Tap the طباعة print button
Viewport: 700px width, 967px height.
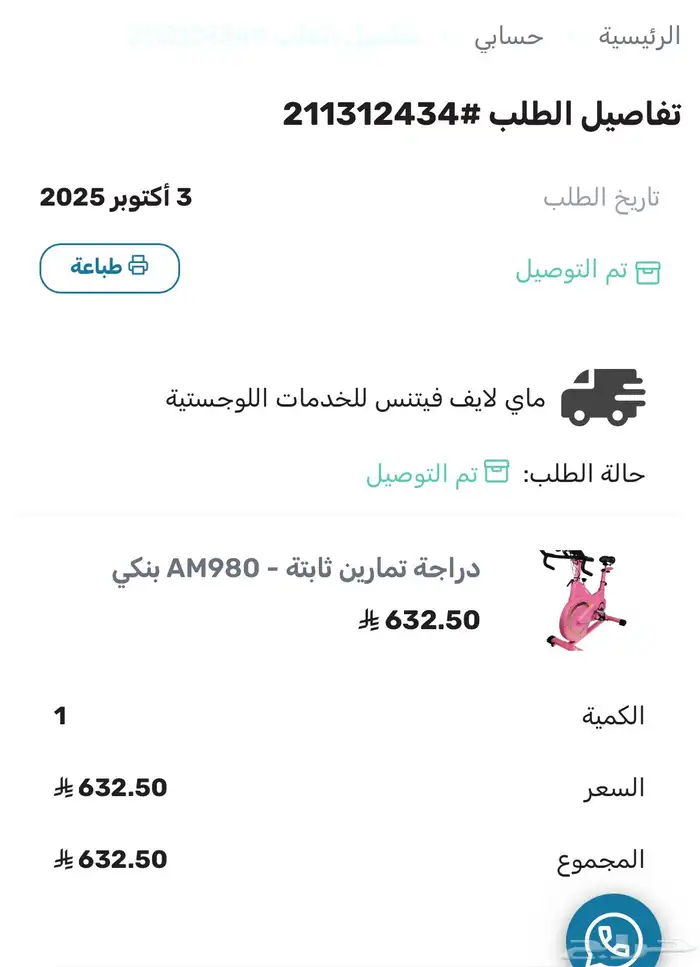coord(110,268)
